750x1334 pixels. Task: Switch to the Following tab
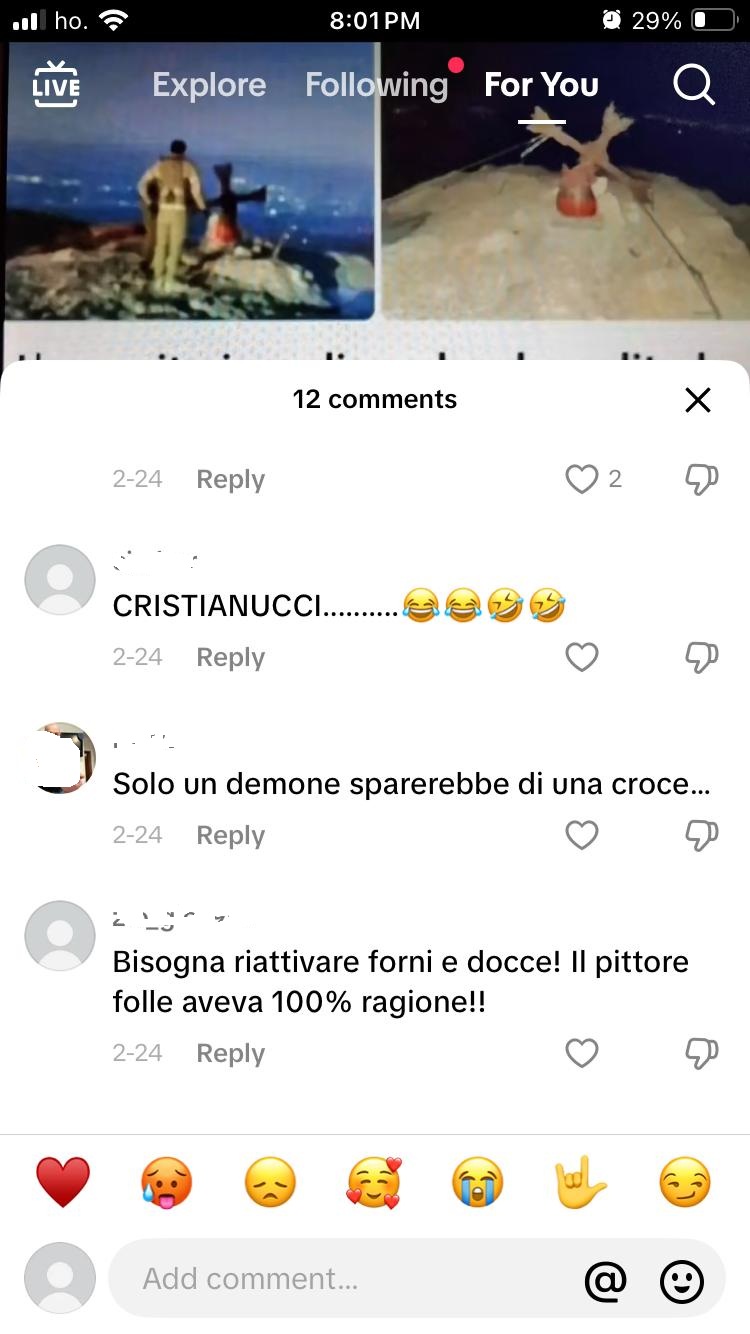point(376,85)
